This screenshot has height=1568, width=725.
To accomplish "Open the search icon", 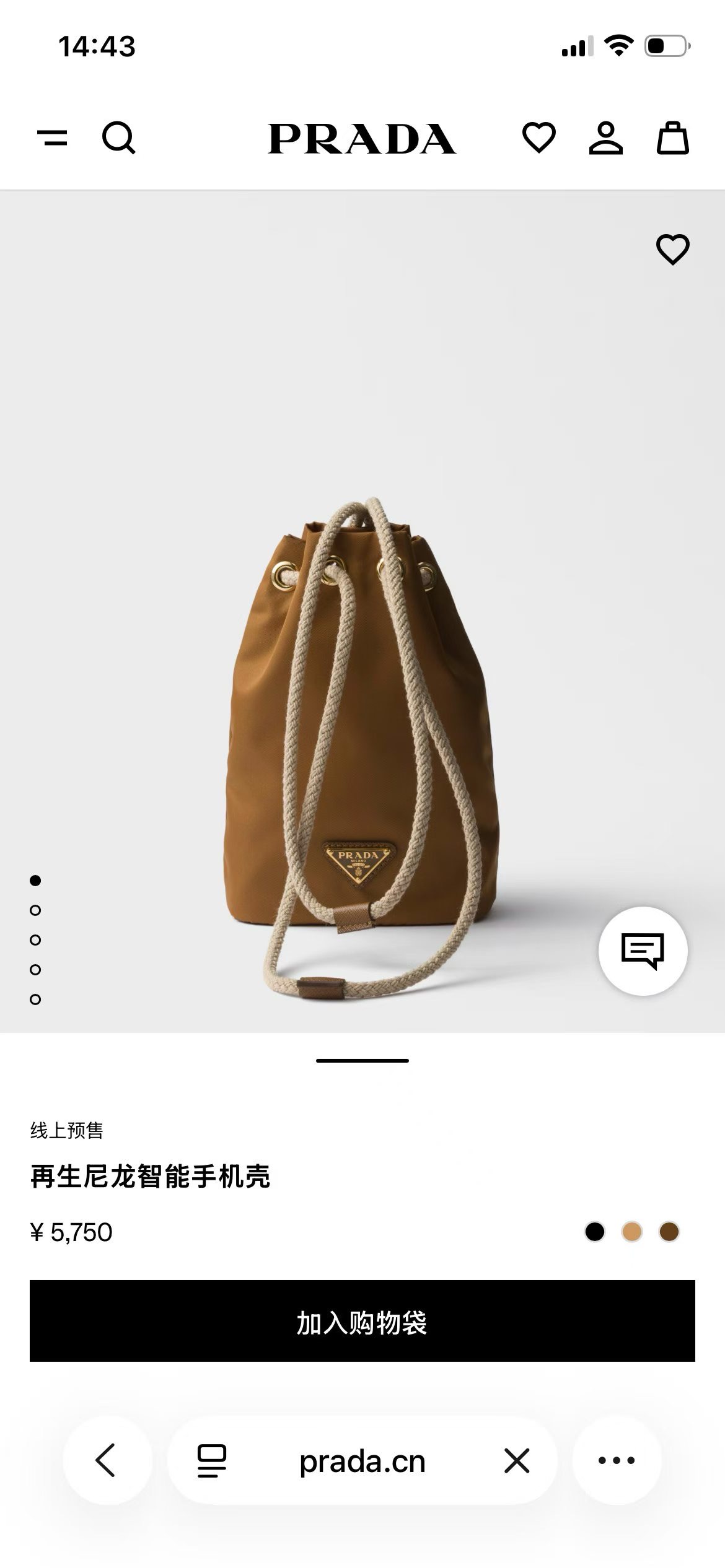I will tap(118, 137).
